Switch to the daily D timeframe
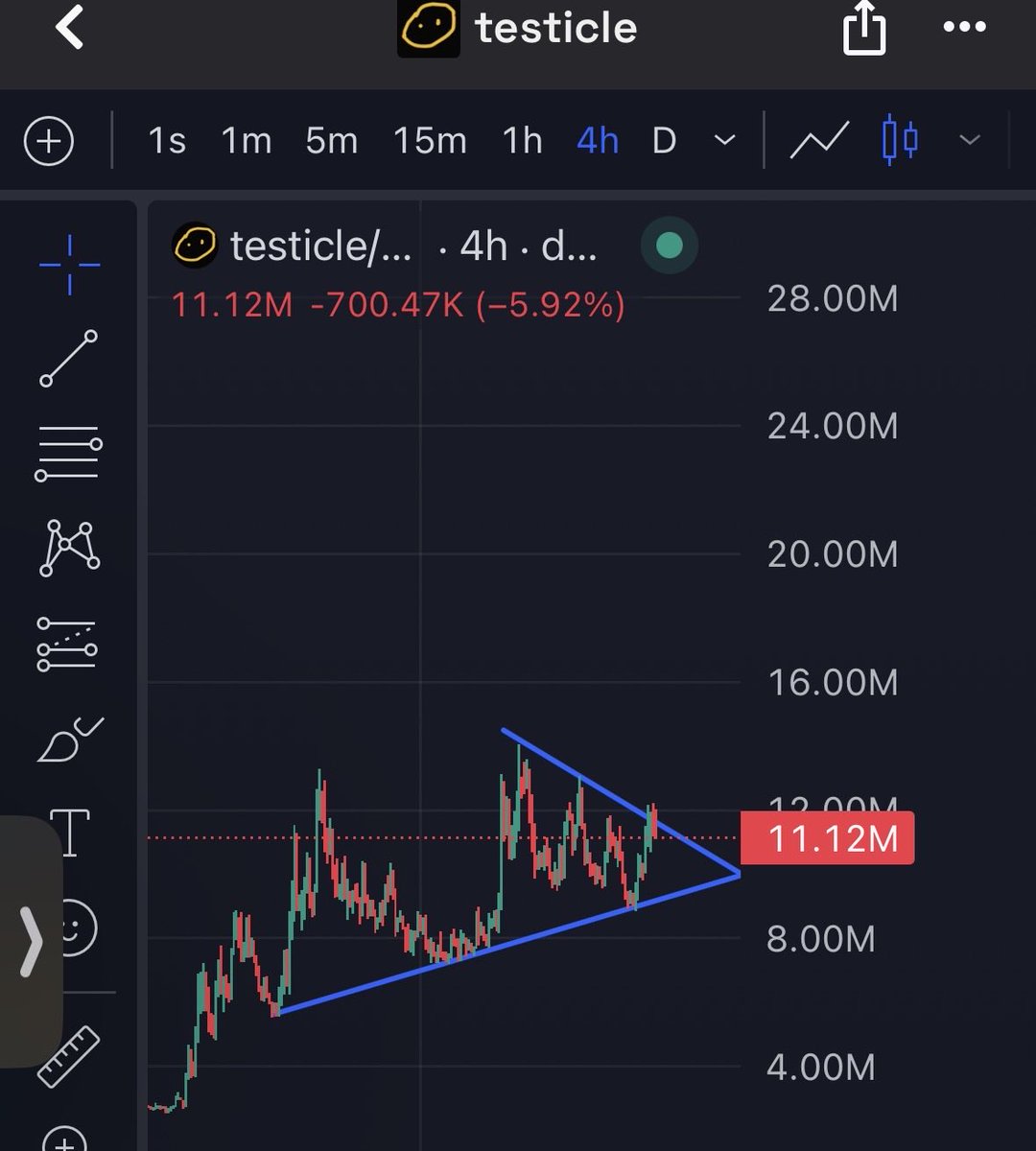Screen dimensions: 1036x1151 [664, 142]
